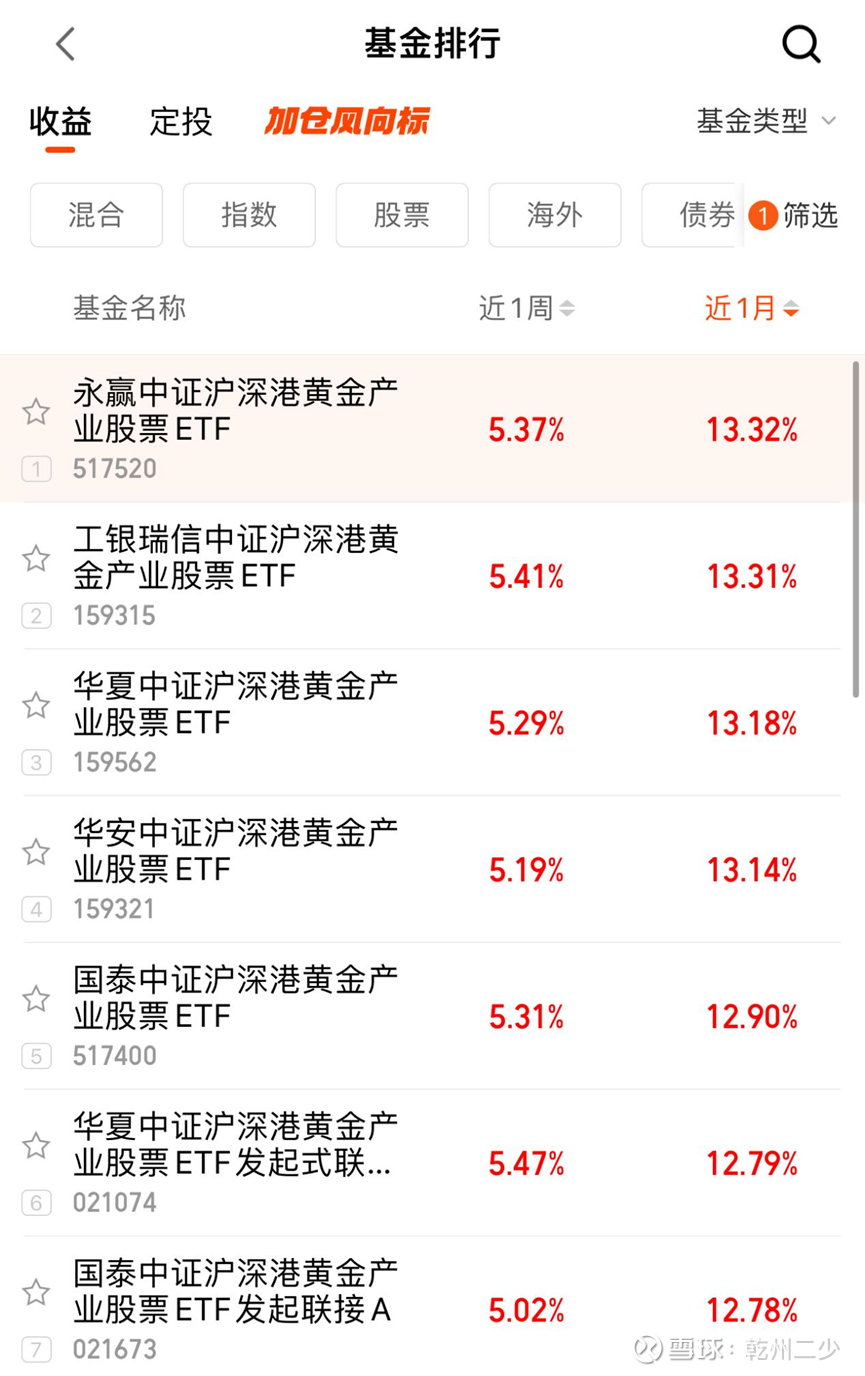The height and width of the screenshot is (1376, 865).
Task: Favorite fund 021074 with its star
Action: (36, 1145)
